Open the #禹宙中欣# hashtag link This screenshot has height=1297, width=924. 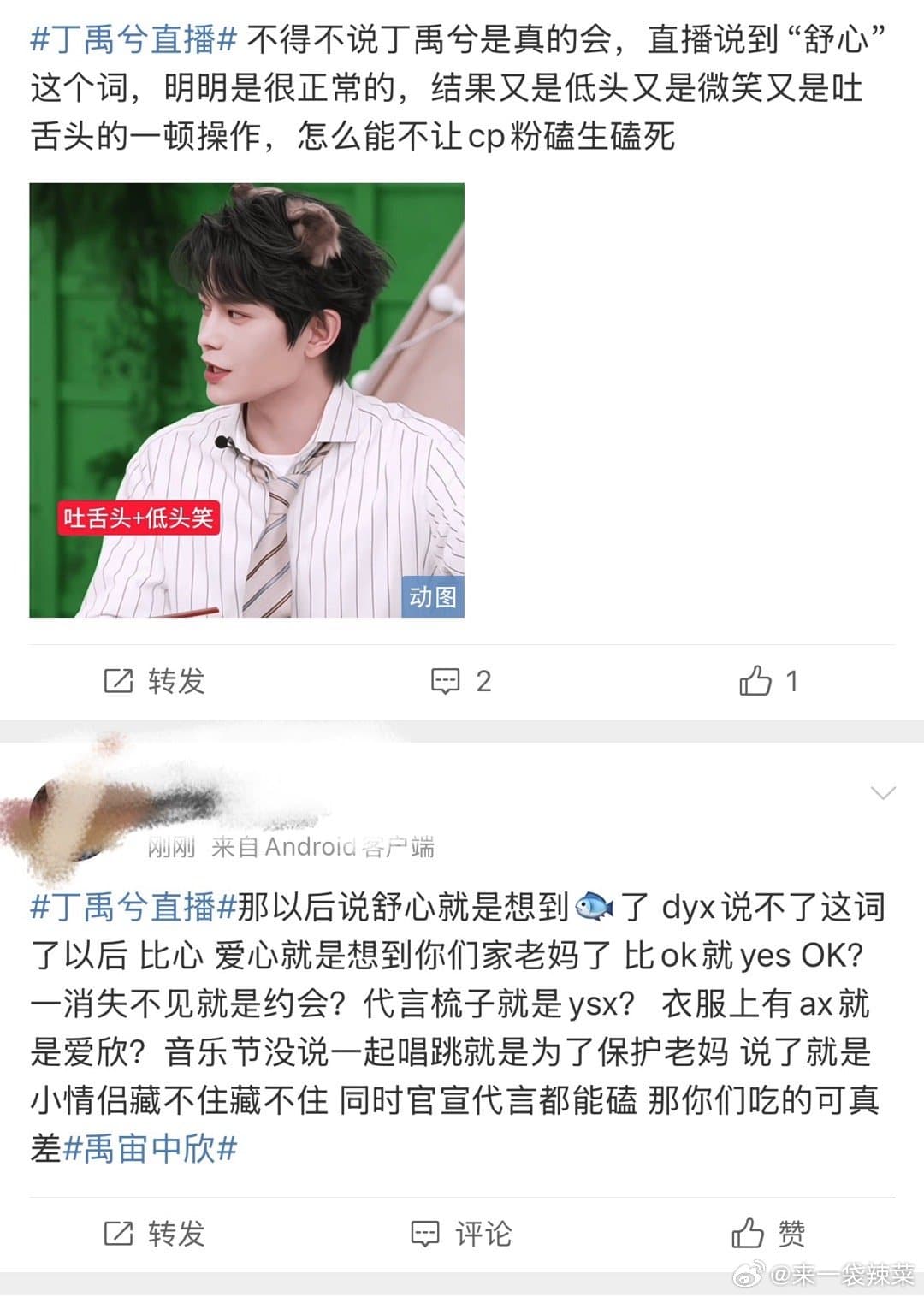click(151, 1149)
